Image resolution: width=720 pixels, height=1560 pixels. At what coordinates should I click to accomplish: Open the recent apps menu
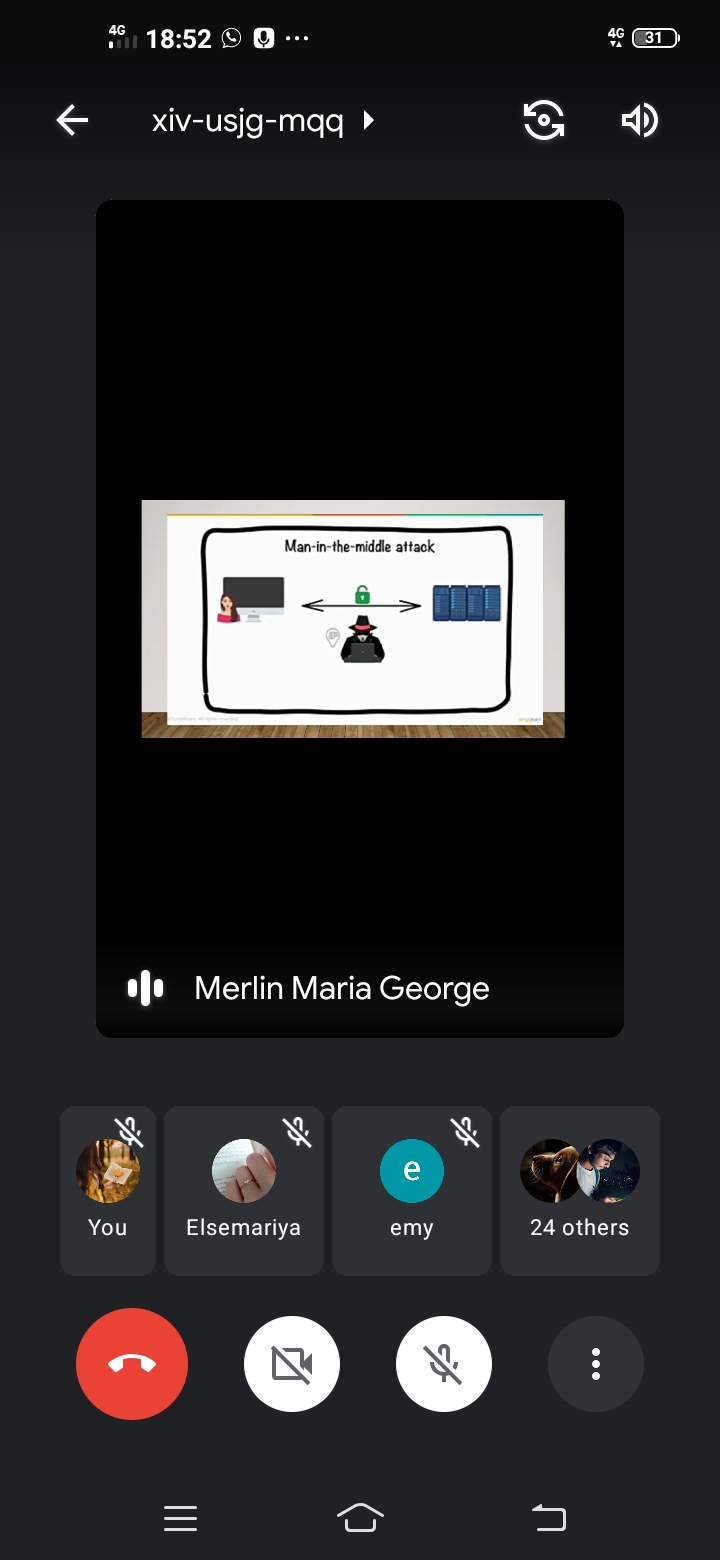180,1518
